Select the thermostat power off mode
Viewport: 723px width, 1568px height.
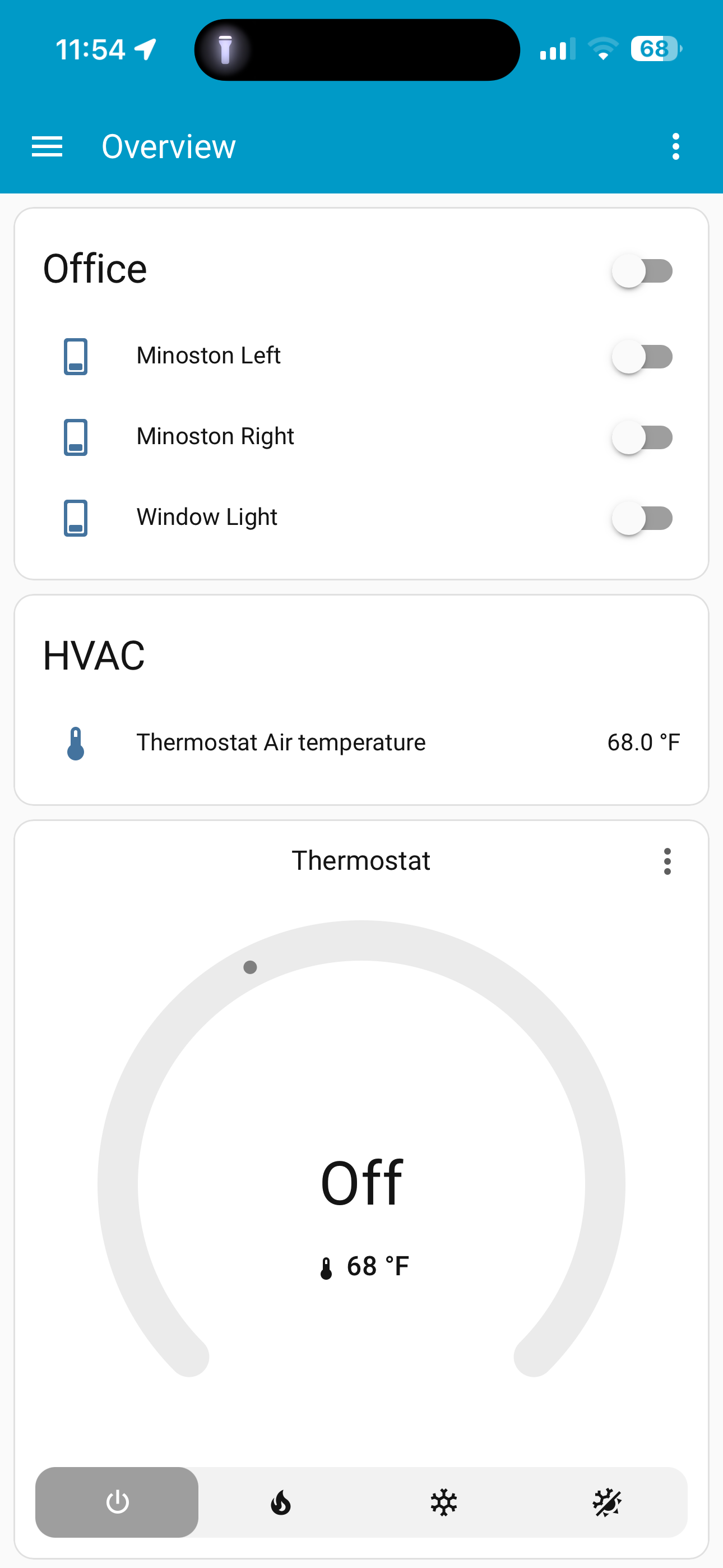117,1502
